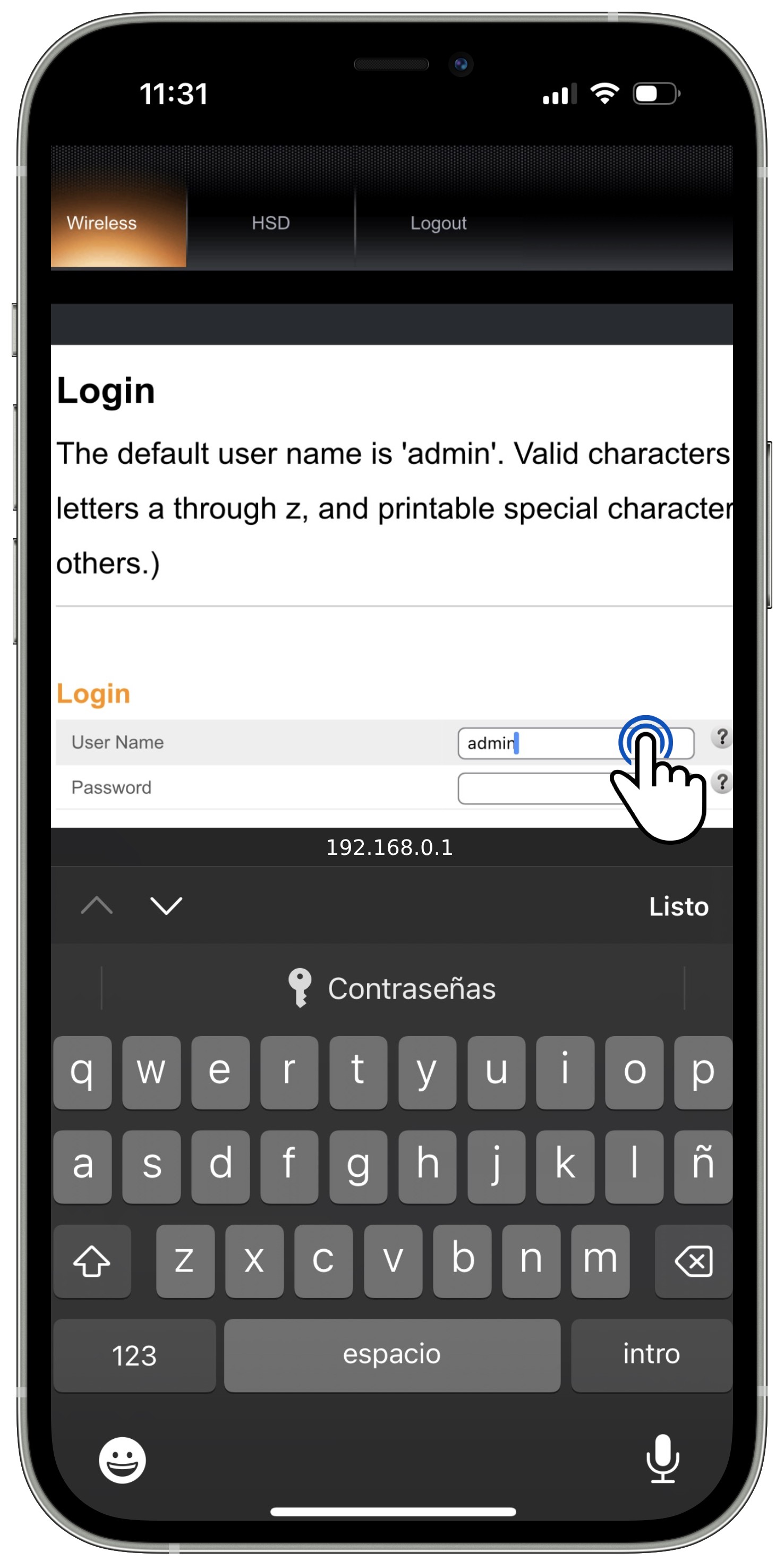Jump to next field with down arrow
Image resolution: width=784 pixels, height=1560 pixels.
[x=166, y=906]
